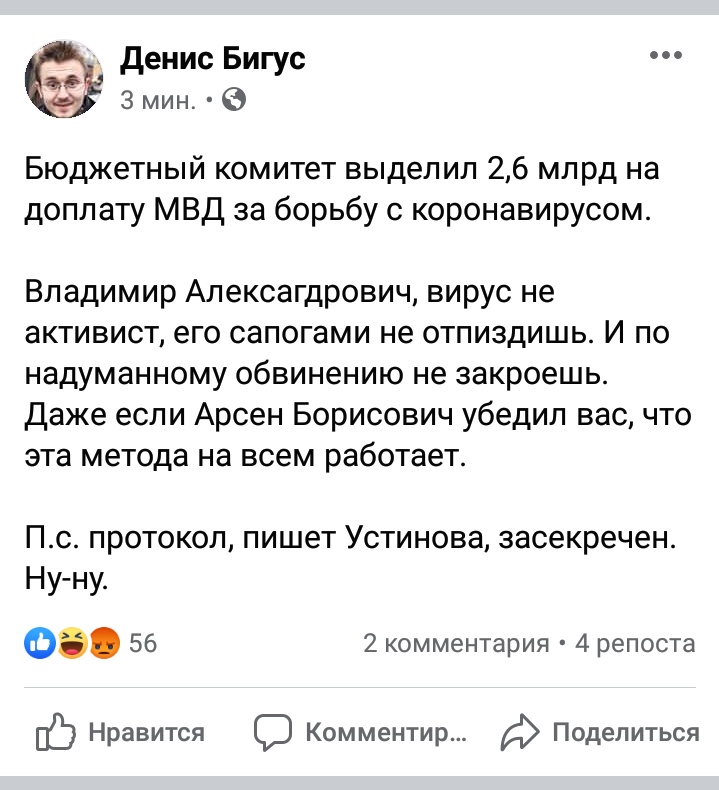
Task: View the 56 reactions list
Action: [90, 643]
